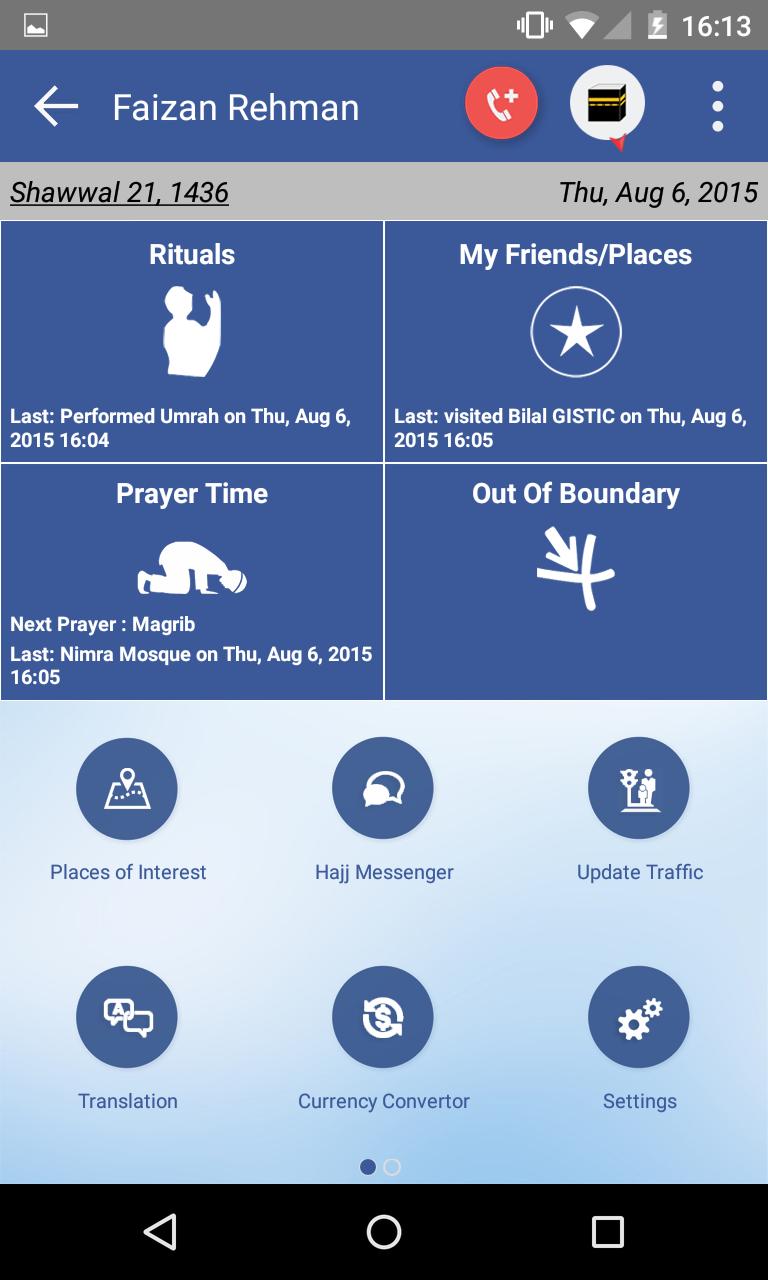The image size is (768, 1280).
Task: Select the My Friends/Places star icon
Action: coord(575,331)
